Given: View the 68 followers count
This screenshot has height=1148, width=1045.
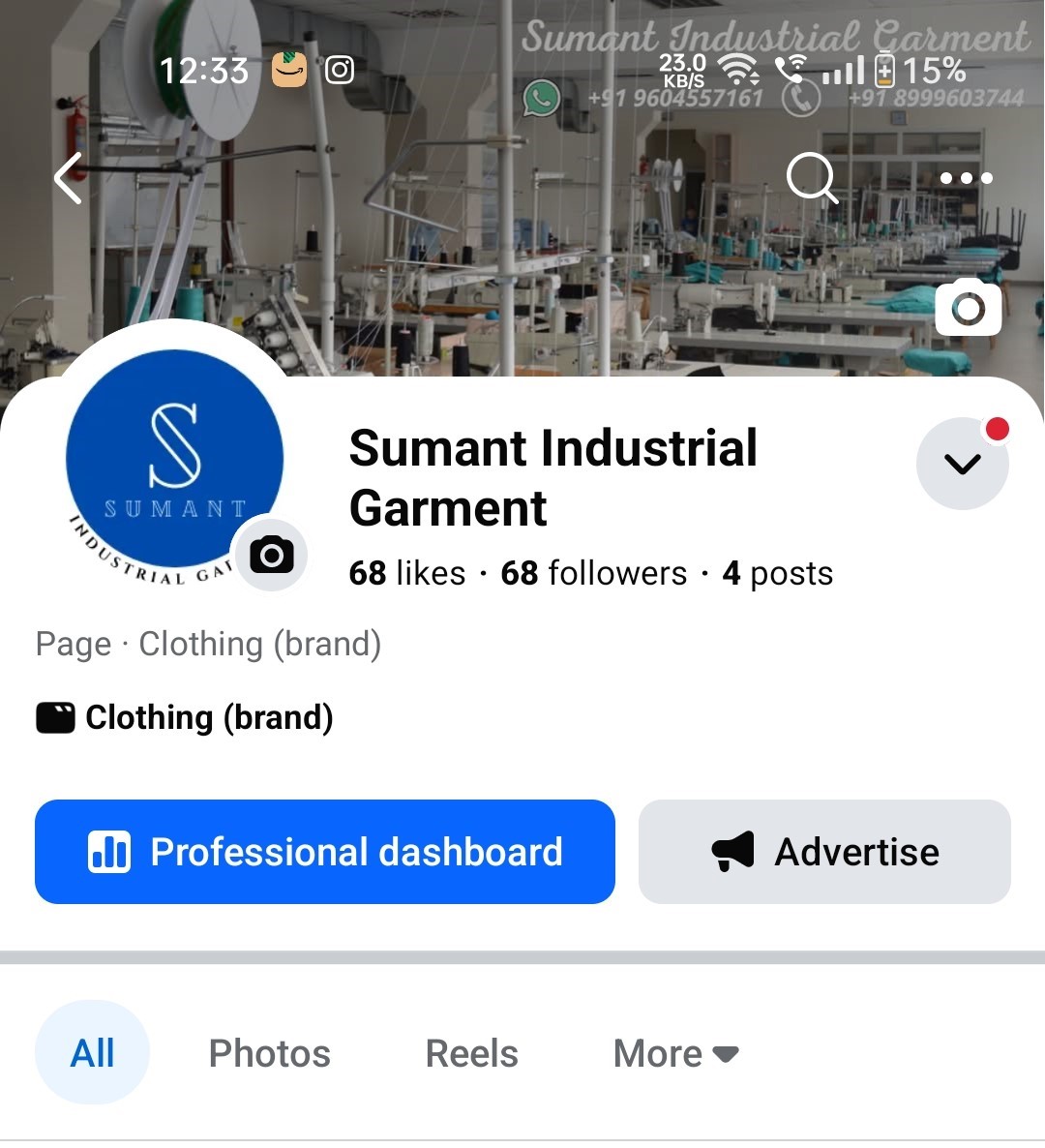Looking at the screenshot, I should click(592, 573).
